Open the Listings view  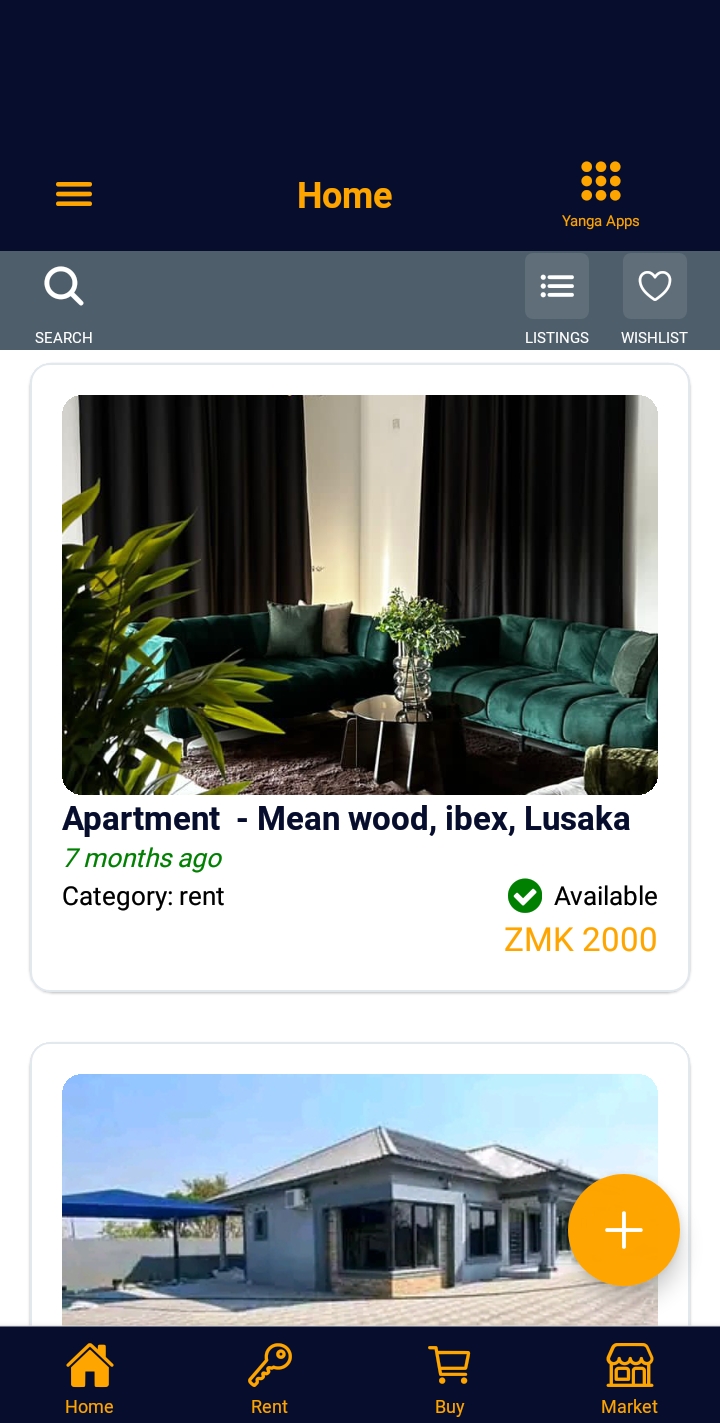point(557,287)
